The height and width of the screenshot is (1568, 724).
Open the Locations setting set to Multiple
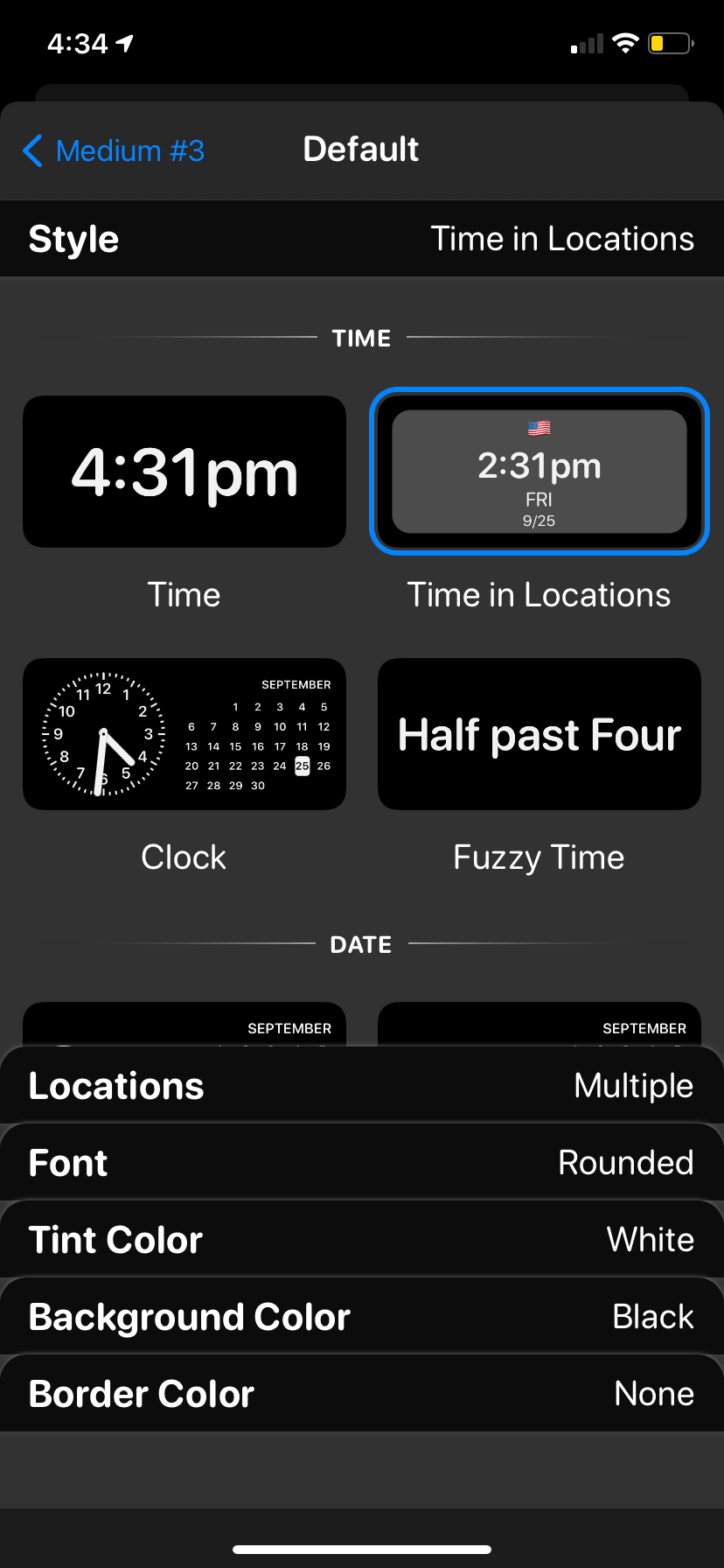tap(362, 1085)
